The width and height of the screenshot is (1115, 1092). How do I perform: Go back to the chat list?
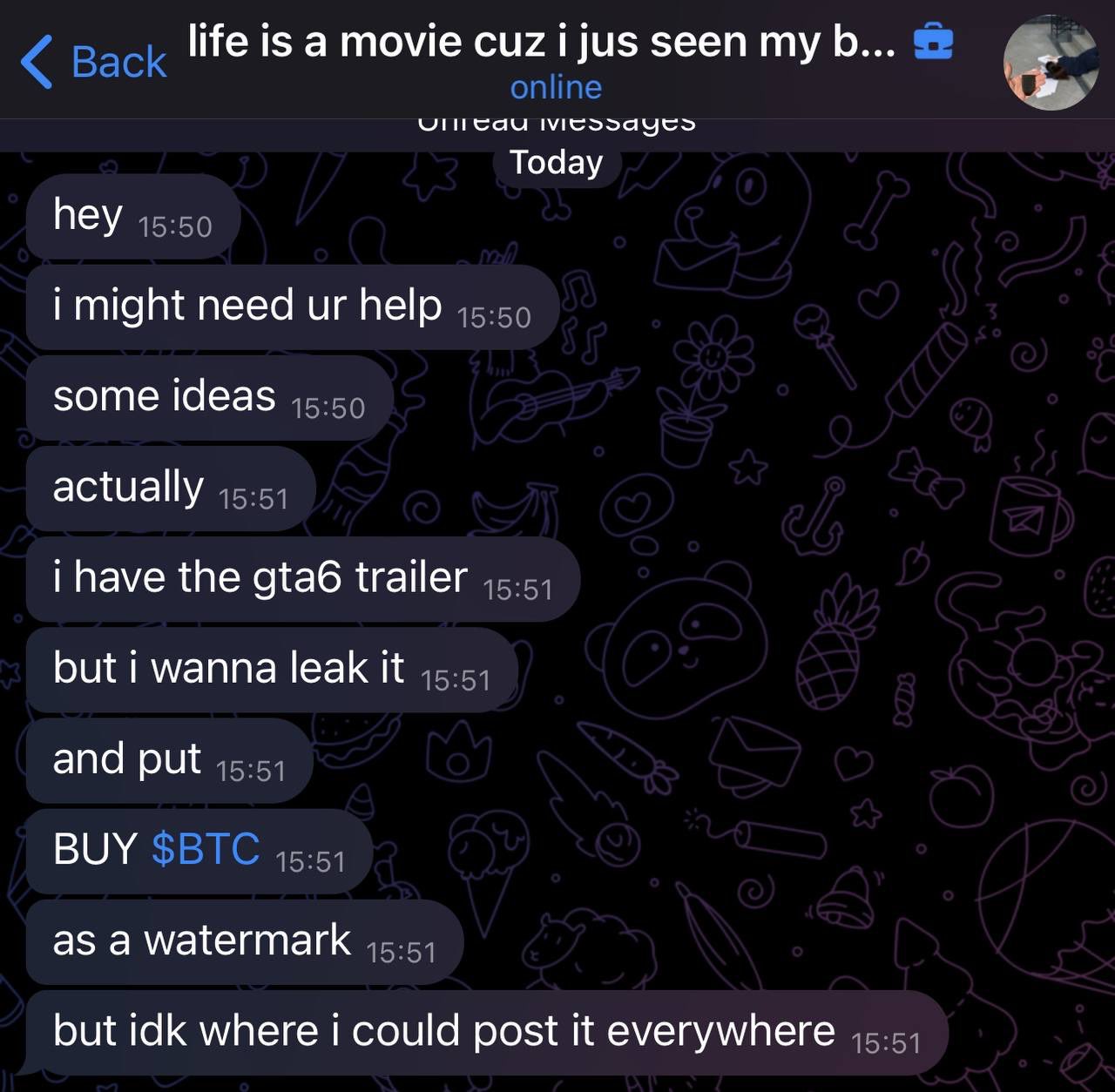[93, 62]
